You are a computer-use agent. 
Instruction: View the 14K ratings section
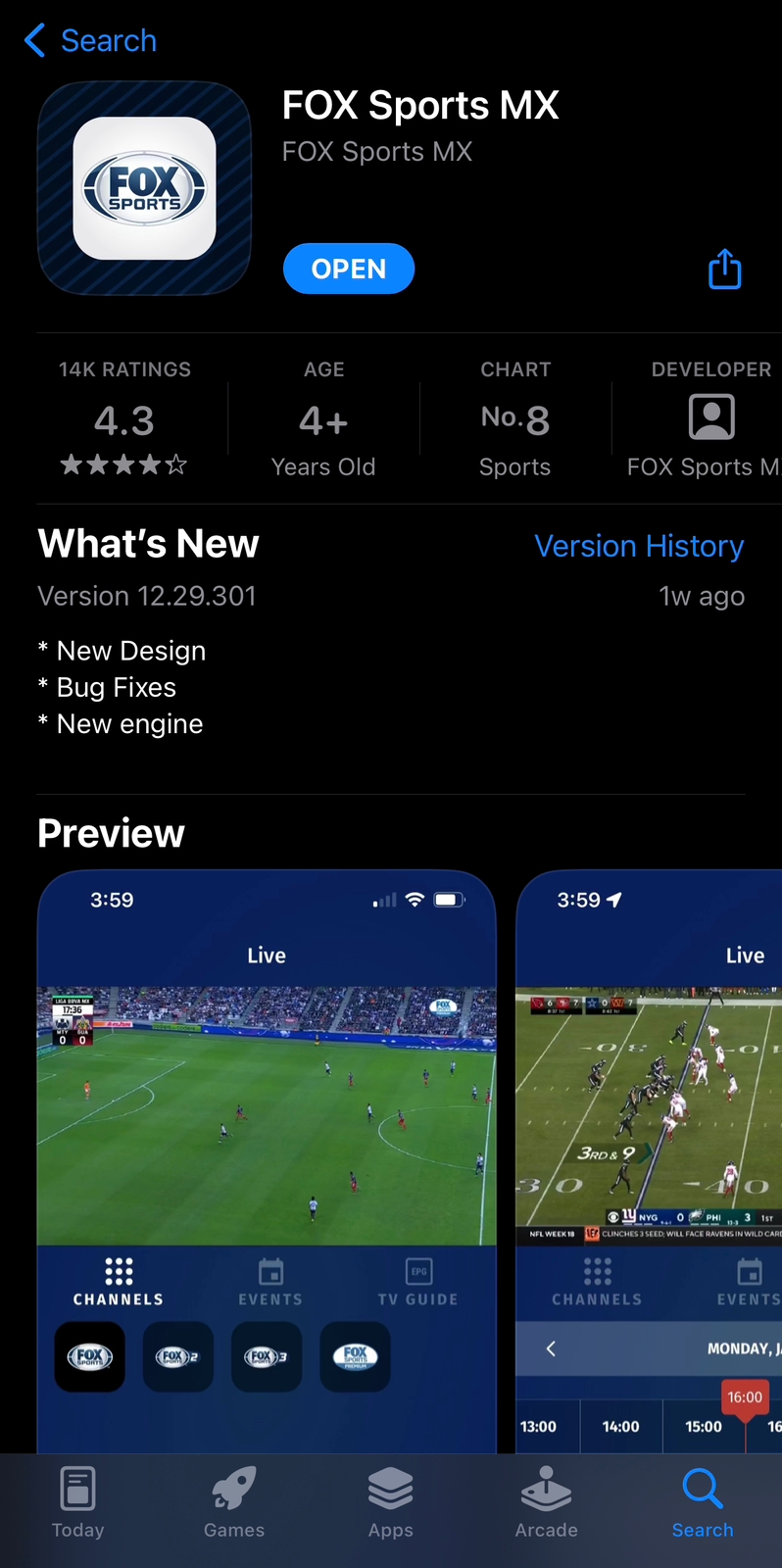click(124, 419)
